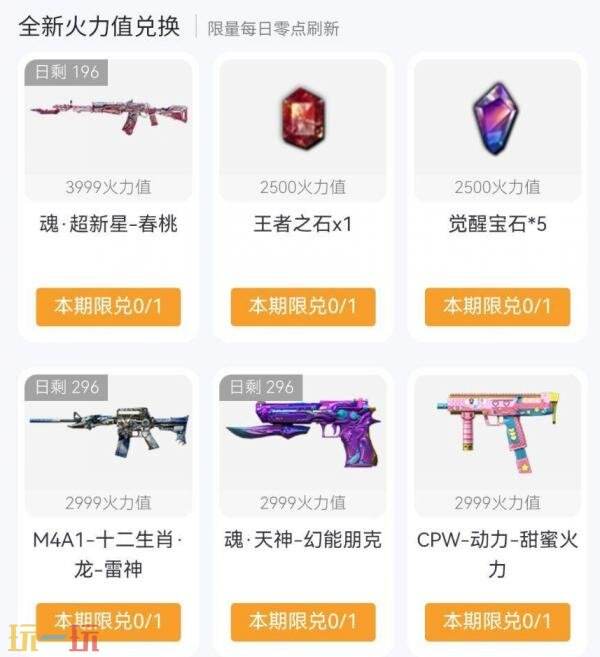Redeem M4A1-十二生肖·龙-雷神 rifle
Image resolution: width=600 pixels, height=657 pixels.
point(108,621)
